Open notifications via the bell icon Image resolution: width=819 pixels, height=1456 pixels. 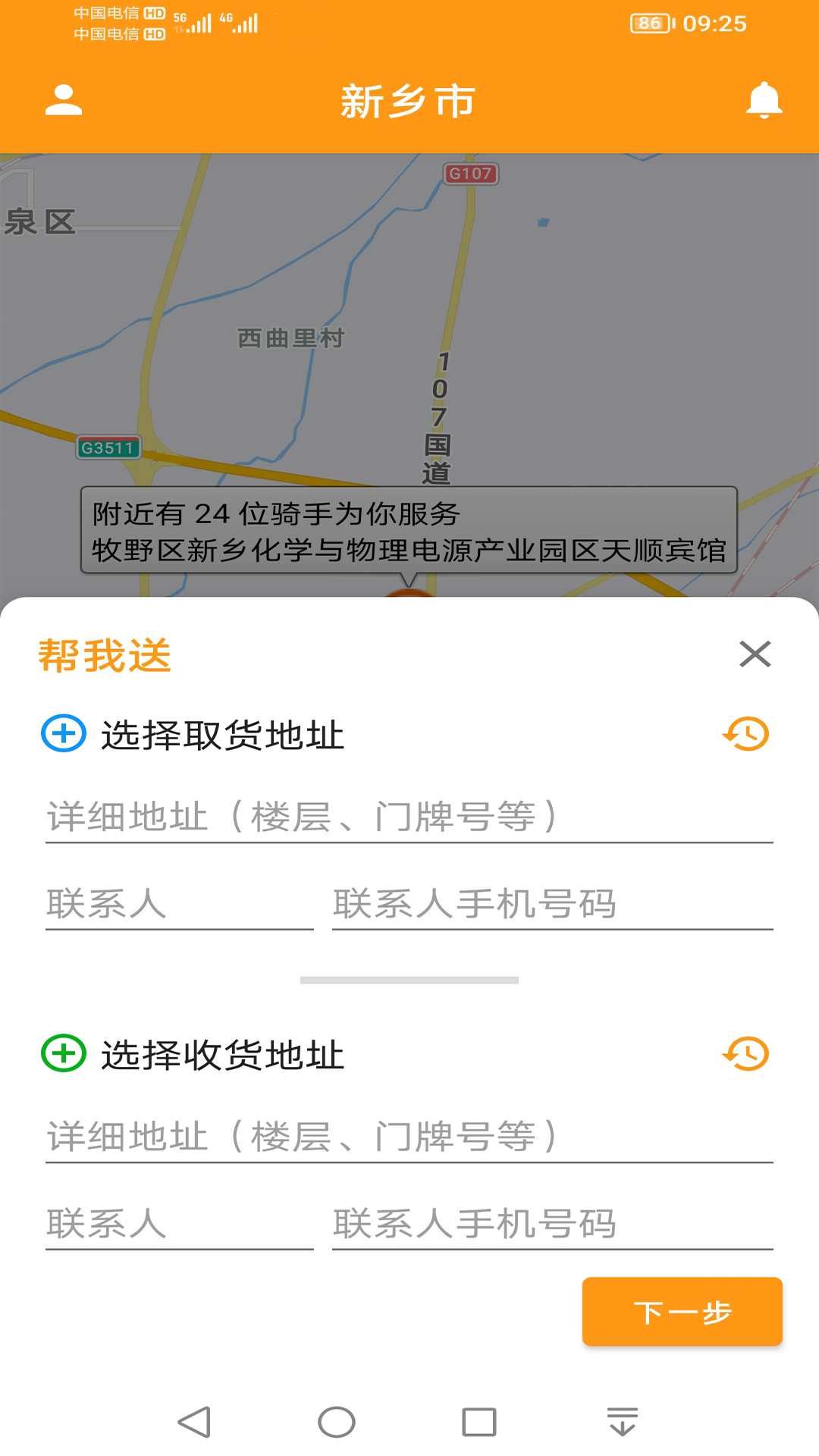pyautogui.click(x=764, y=102)
